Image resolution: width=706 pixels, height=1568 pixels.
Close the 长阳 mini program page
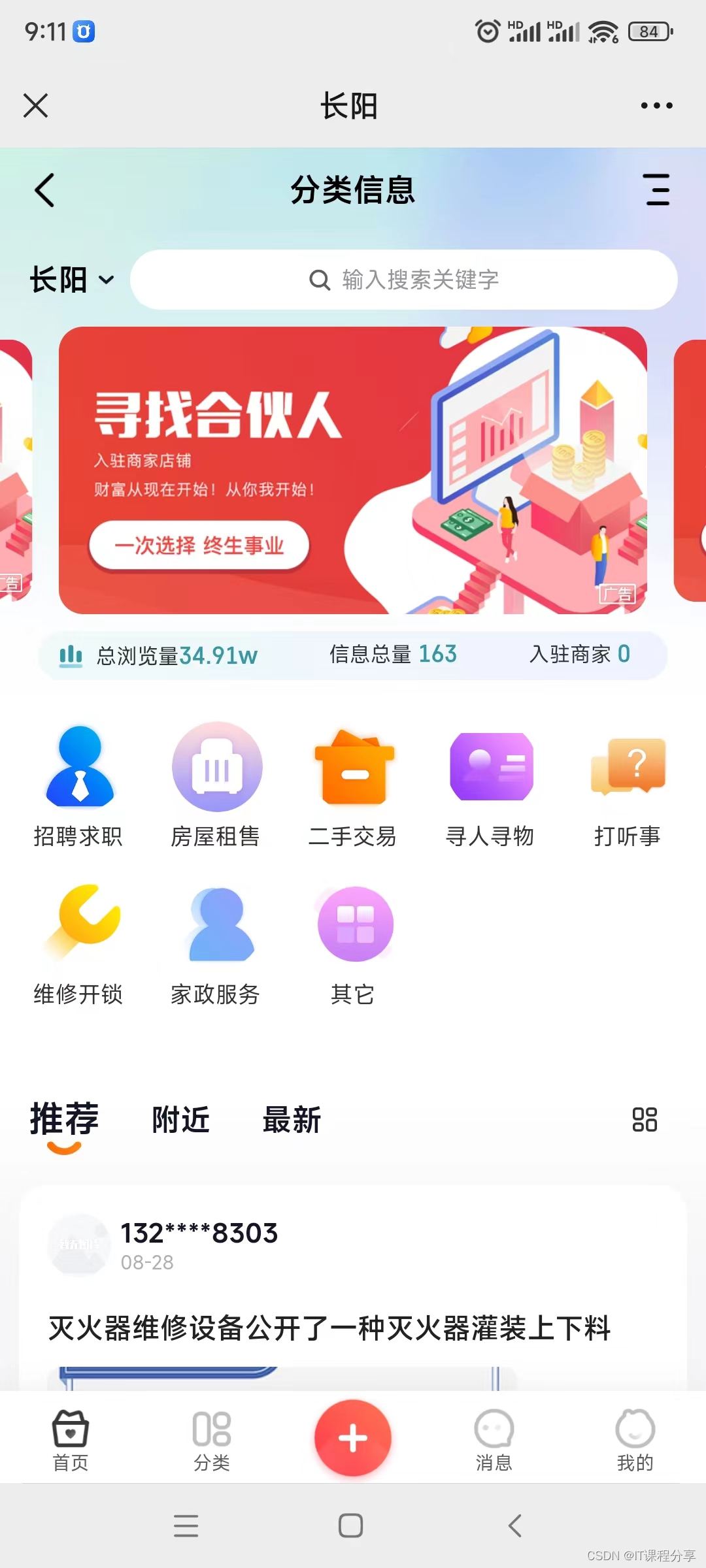(x=35, y=105)
